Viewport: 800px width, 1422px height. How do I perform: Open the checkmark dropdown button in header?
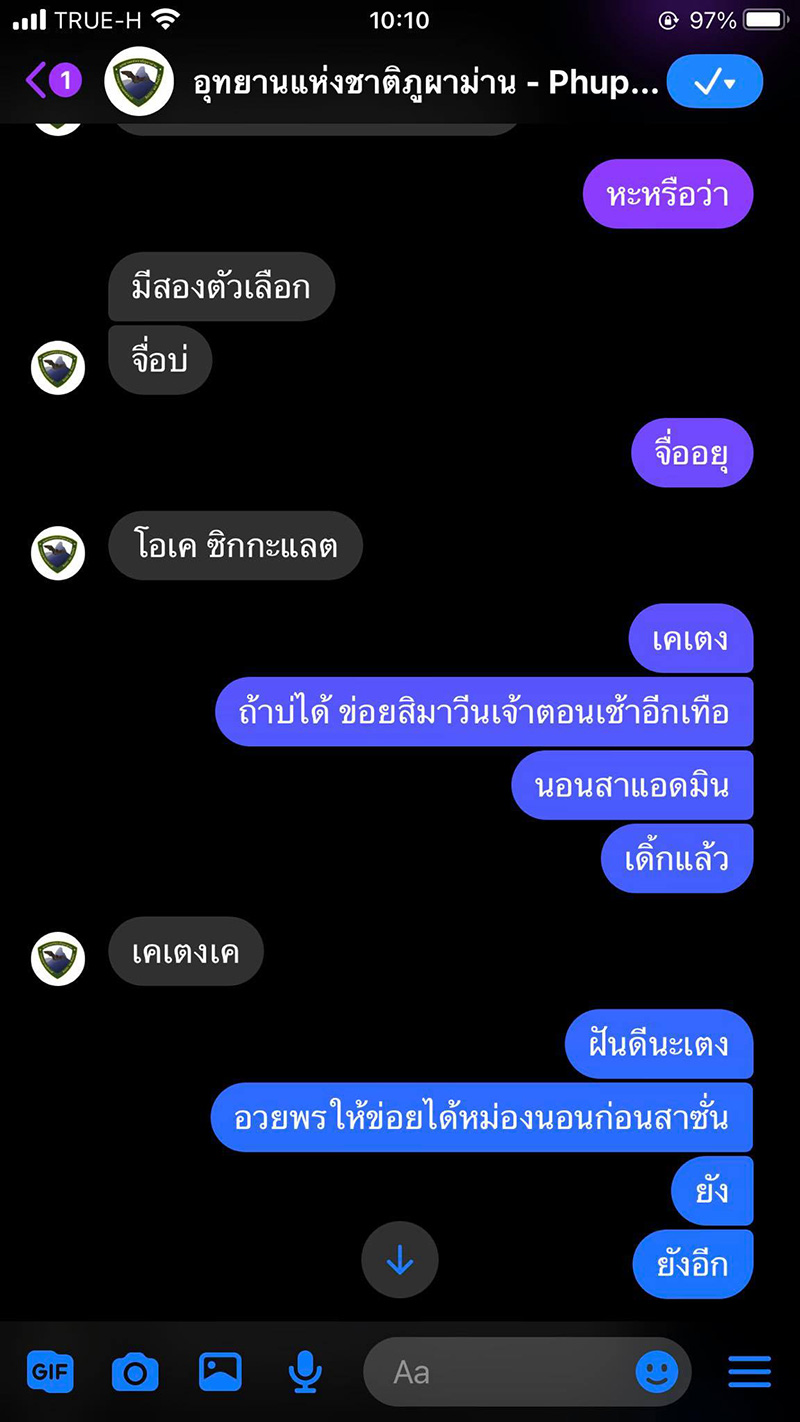[x=714, y=83]
